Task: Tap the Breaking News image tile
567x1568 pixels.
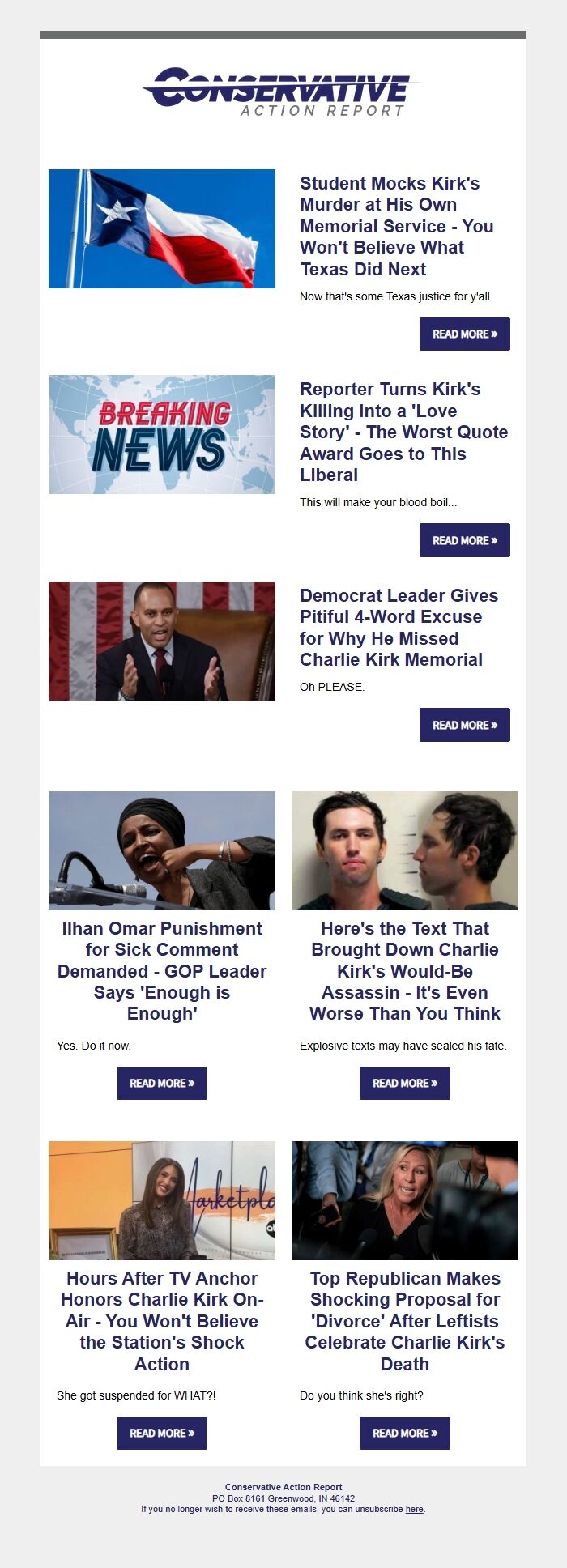Action: point(162,434)
